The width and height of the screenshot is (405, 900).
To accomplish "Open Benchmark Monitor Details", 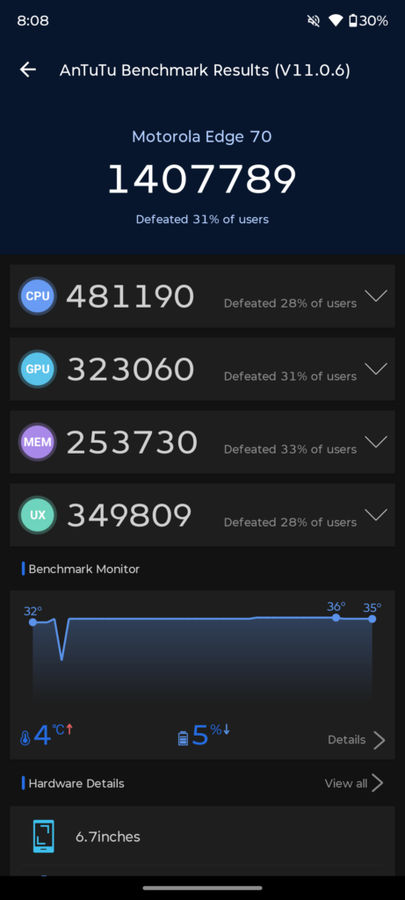I will pos(356,740).
